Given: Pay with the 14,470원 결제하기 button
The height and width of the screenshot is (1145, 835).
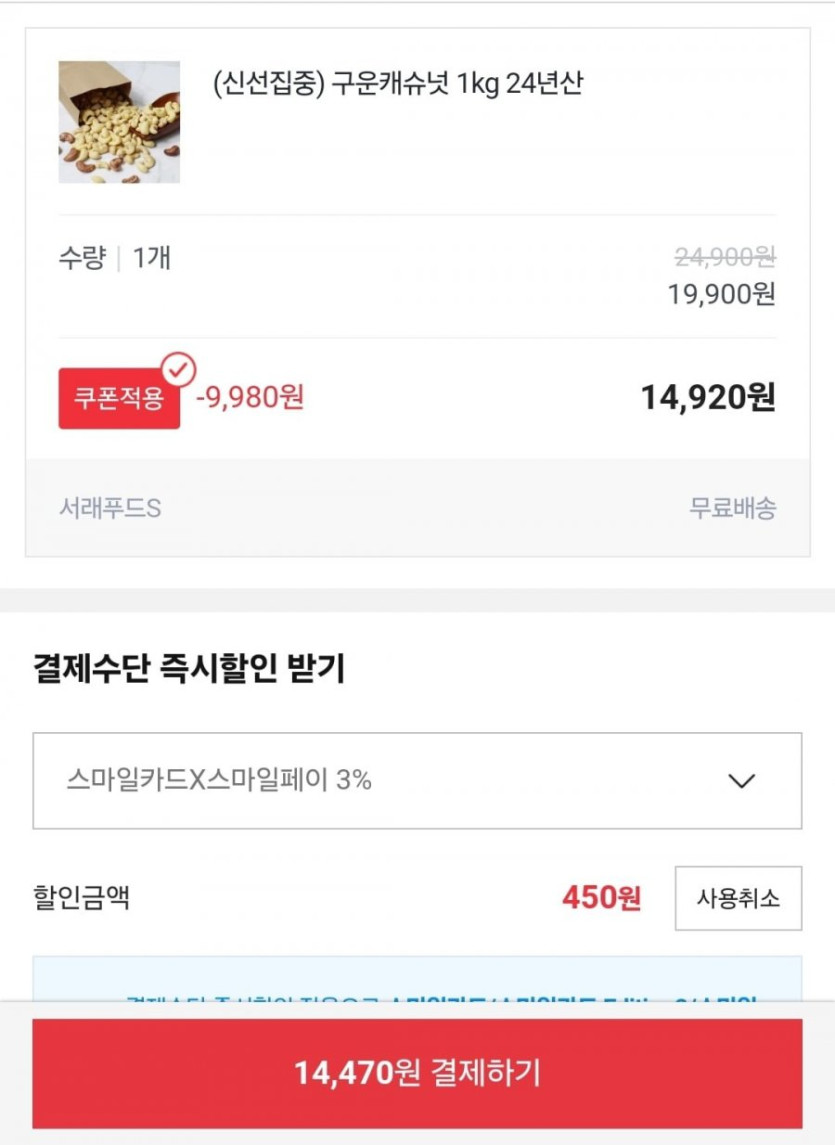Looking at the screenshot, I should [x=417, y=1074].
